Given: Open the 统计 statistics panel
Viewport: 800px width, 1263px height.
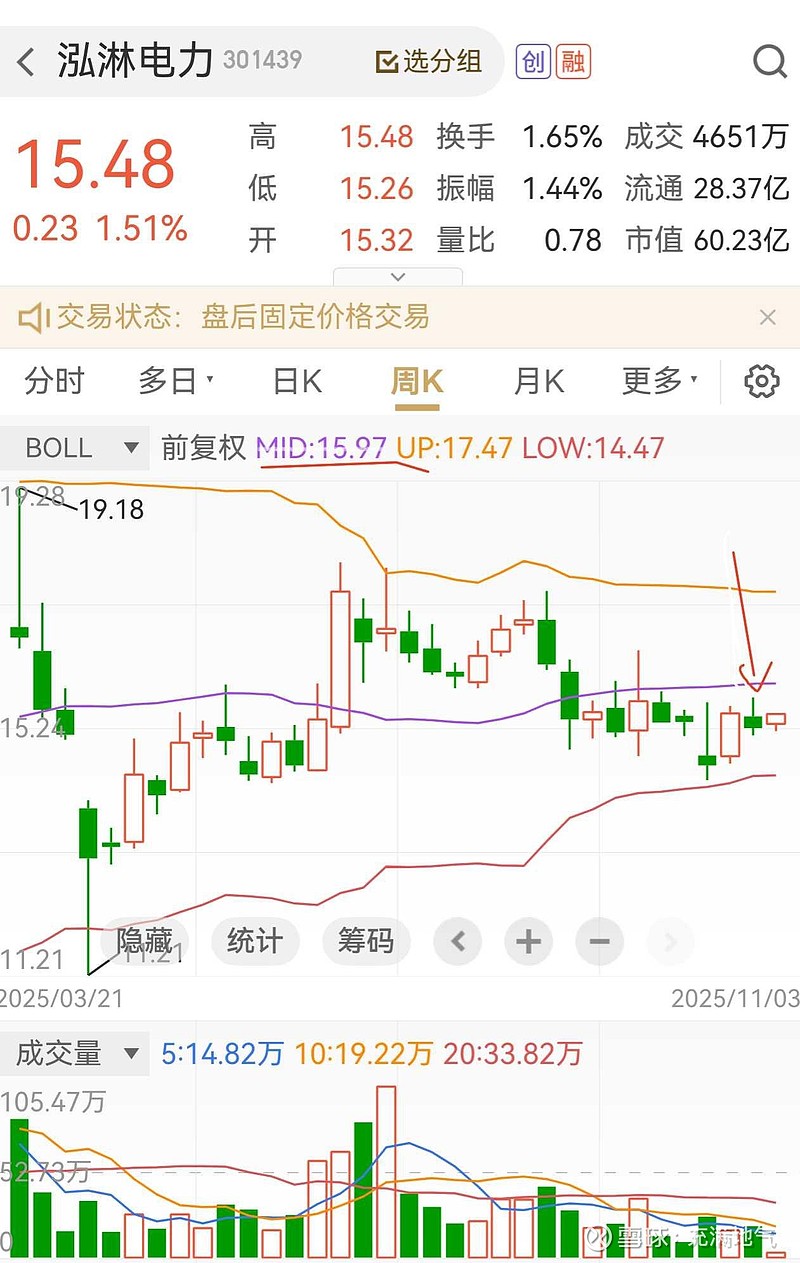Looking at the screenshot, I should point(254,941).
